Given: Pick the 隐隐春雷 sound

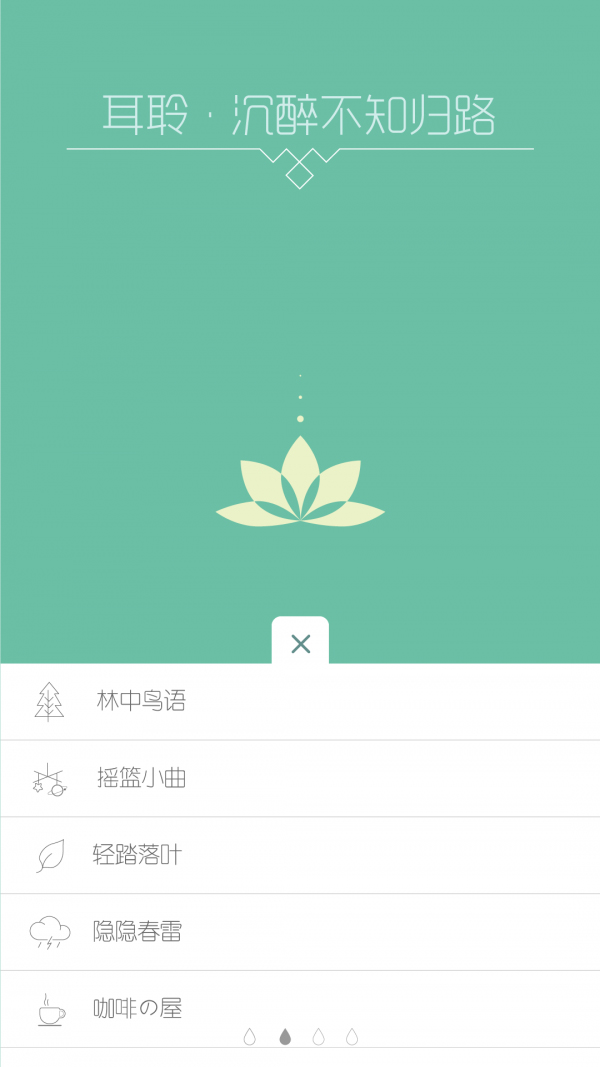Looking at the screenshot, I should pos(138,932).
